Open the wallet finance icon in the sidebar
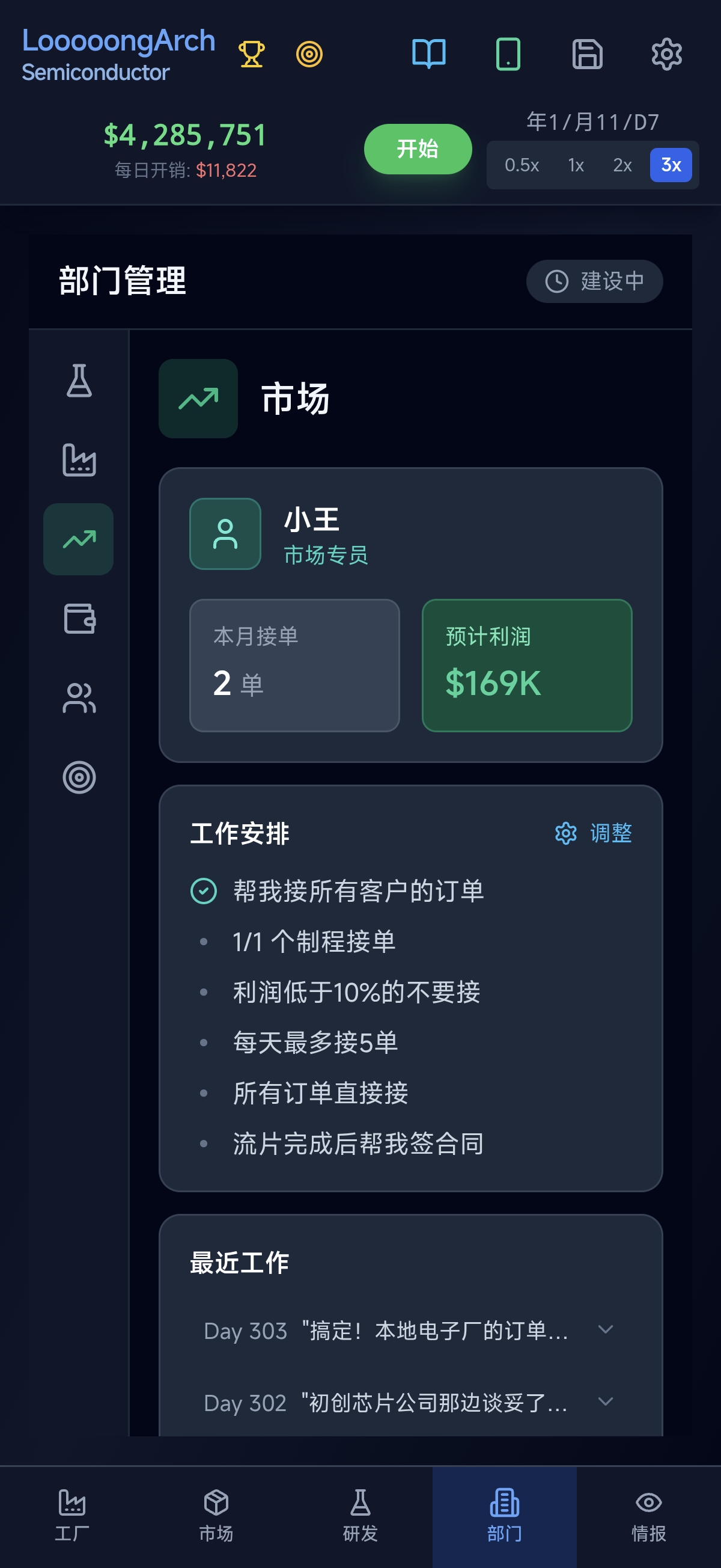Screen dimensions: 721x1568 coord(79,620)
